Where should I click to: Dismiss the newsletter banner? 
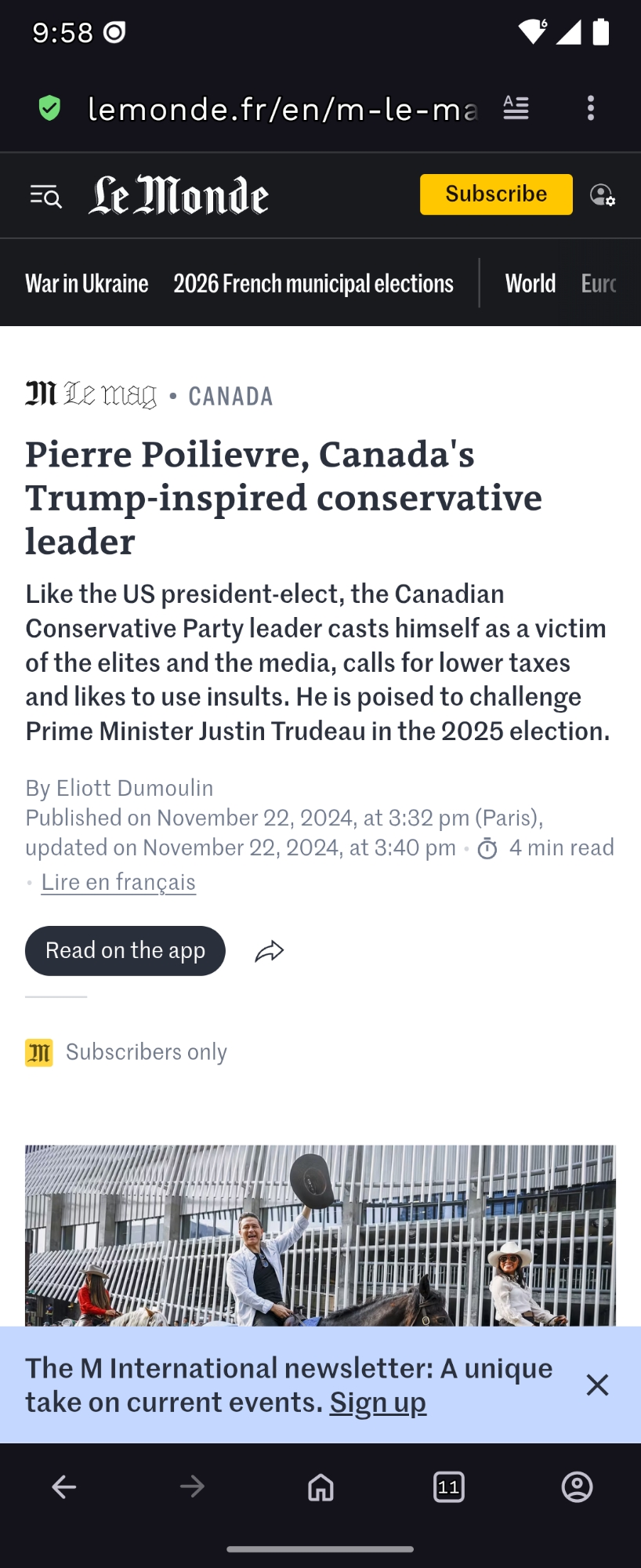[x=597, y=1385]
